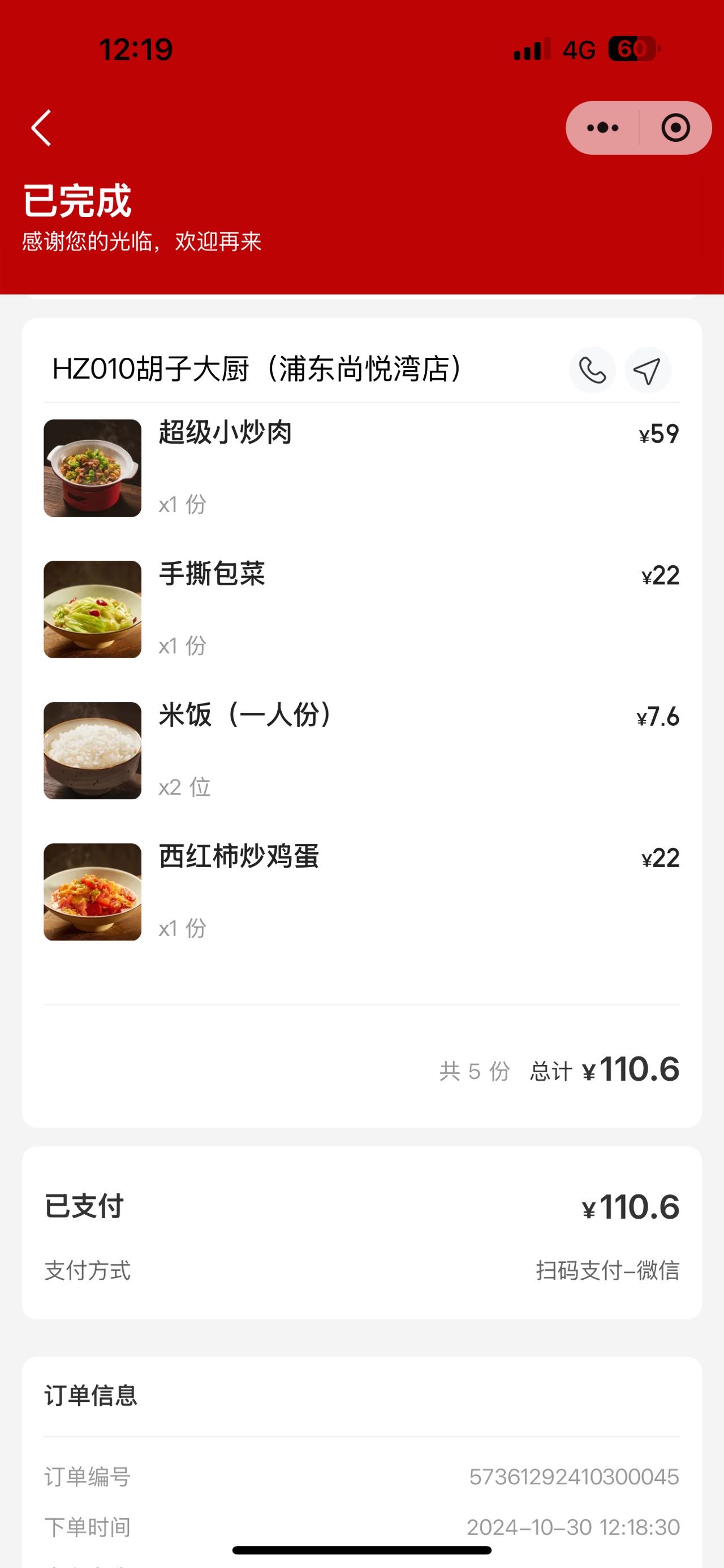Navigate to the store with the arrow icon
Image resolution: width=724 pixels, height=1568 pixels.
(x=647, y=370)
